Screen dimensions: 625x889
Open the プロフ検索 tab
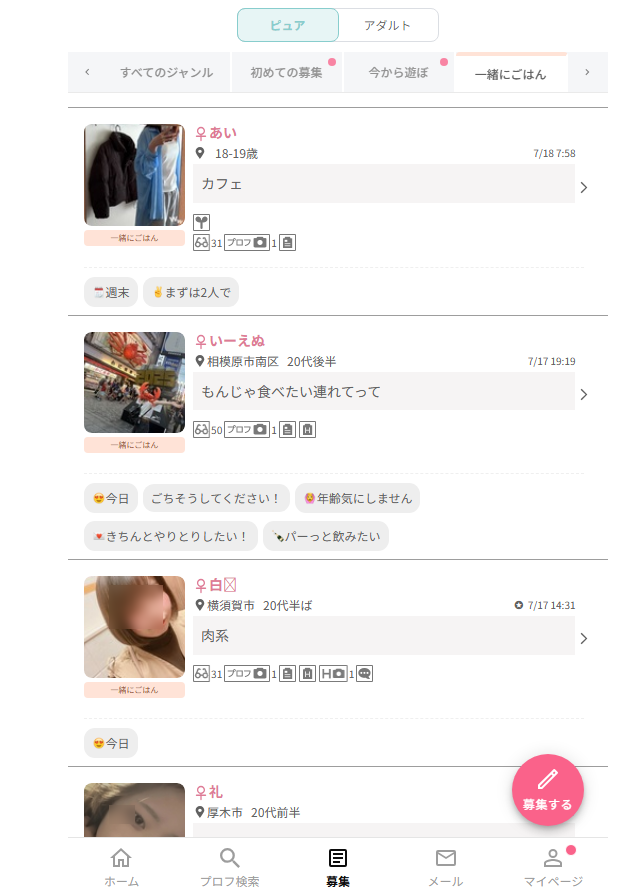pos(229,866)
